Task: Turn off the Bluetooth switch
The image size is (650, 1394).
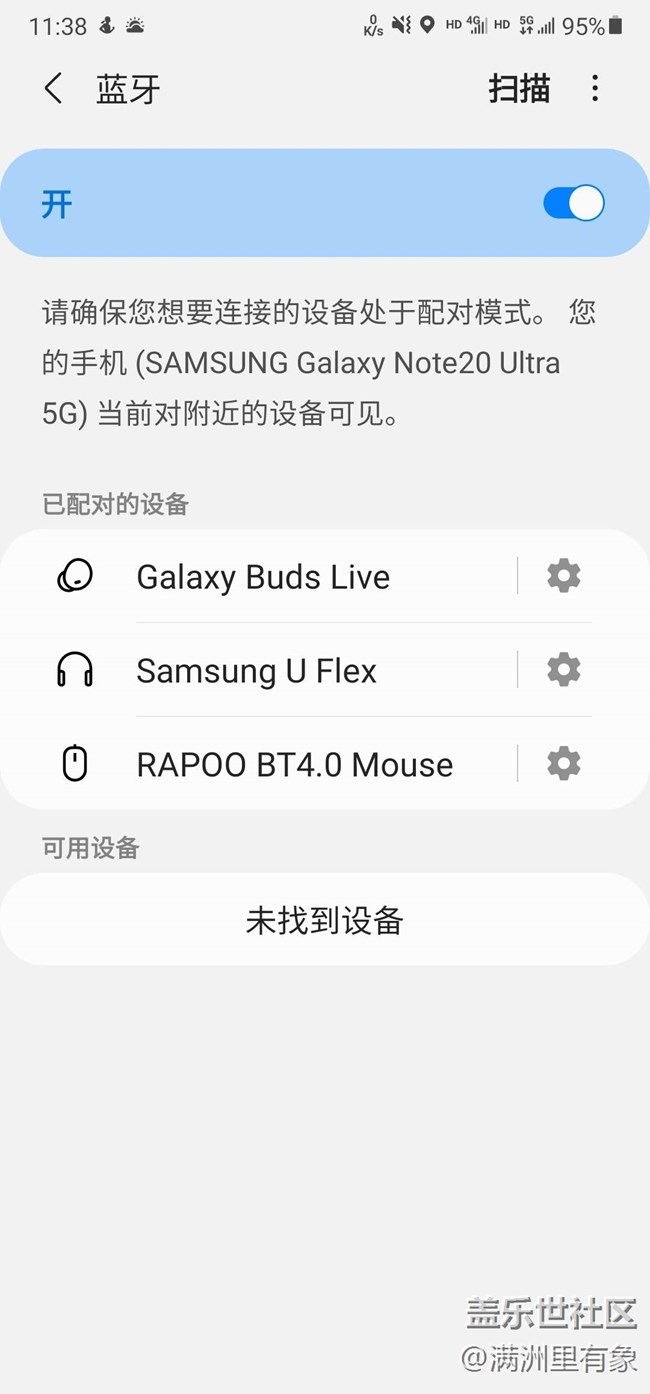Action: pos(573,204)
